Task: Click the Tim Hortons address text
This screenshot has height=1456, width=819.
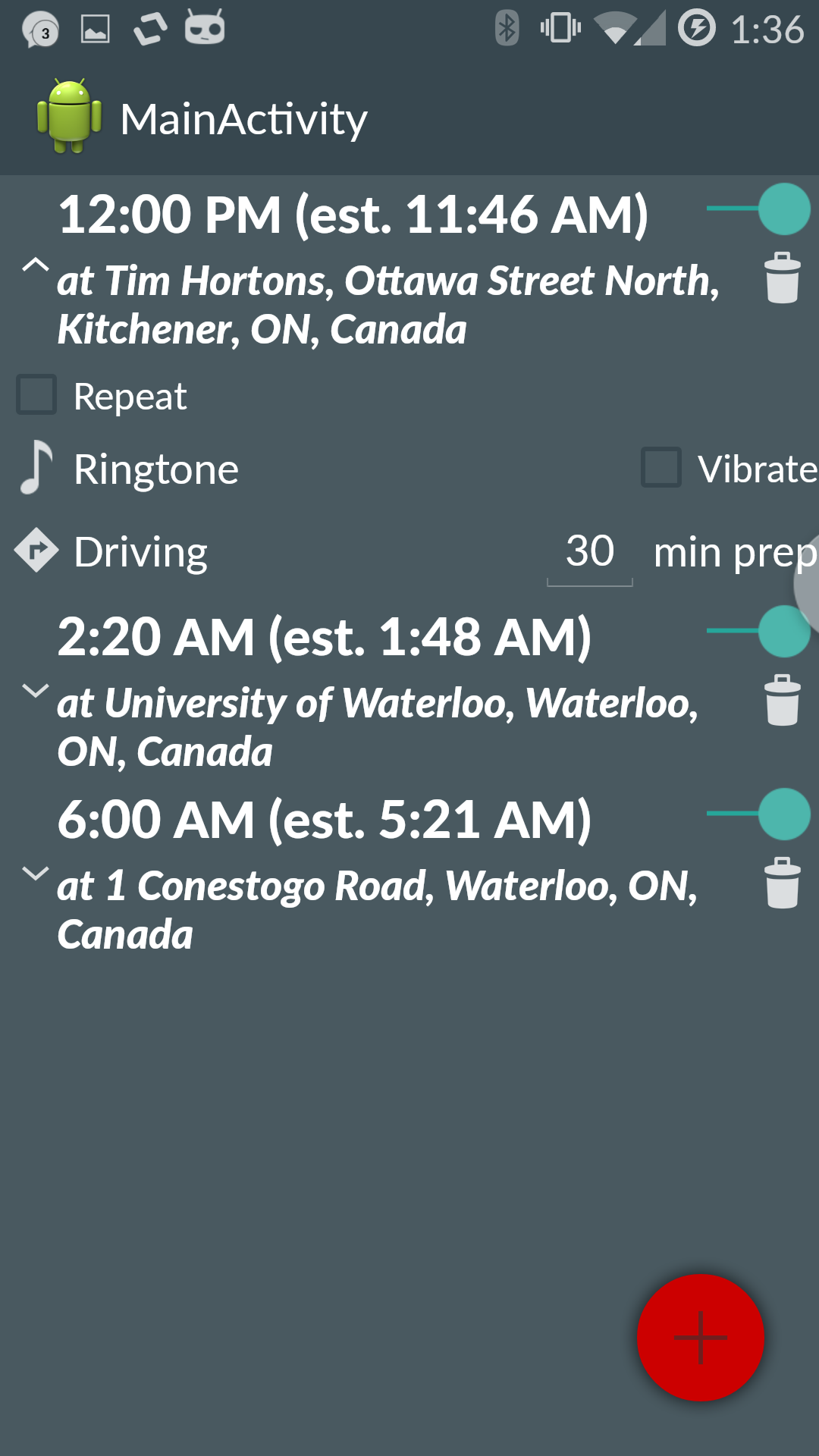Action: [387, 303]
